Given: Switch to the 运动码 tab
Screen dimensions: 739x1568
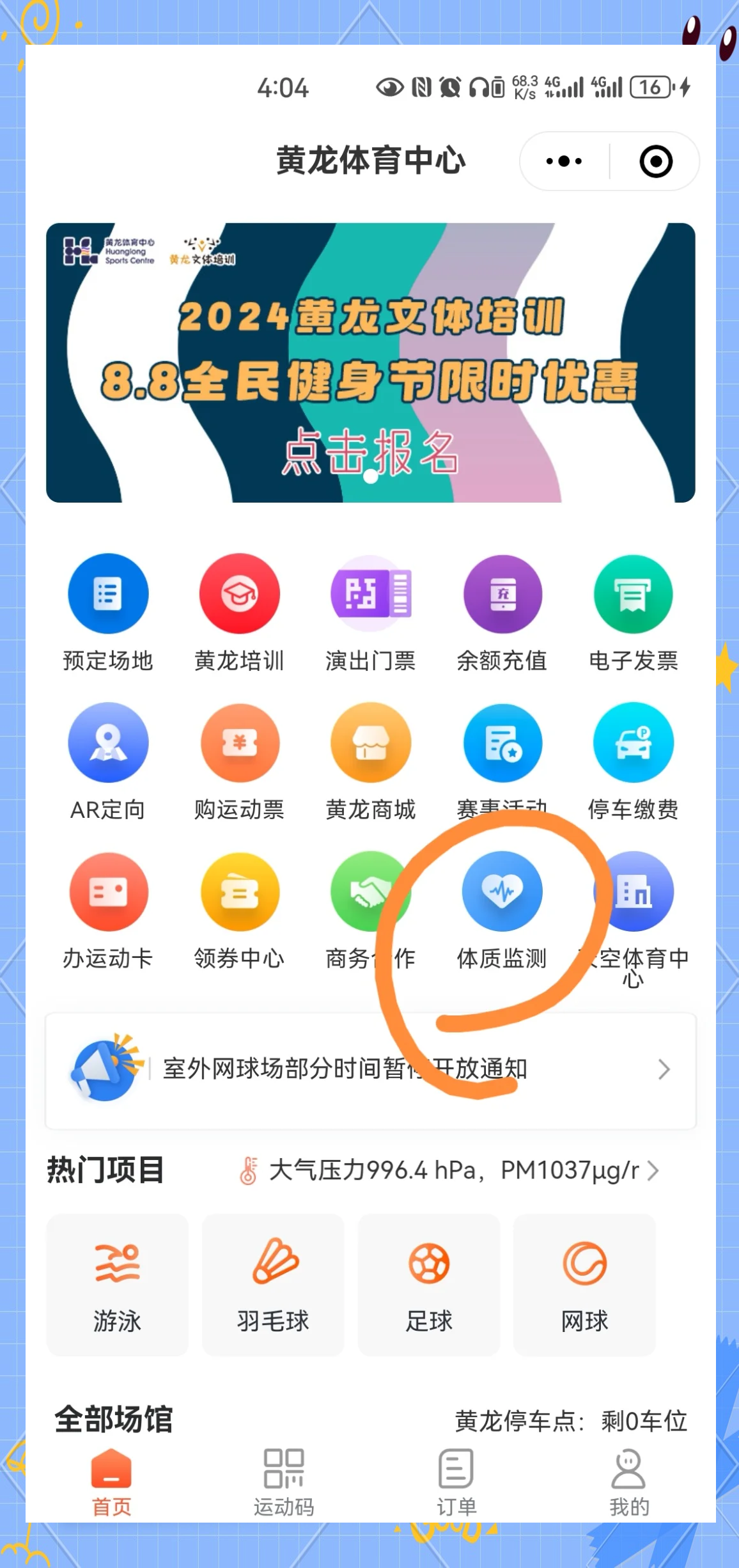Looking at the screenshot, I should 284,1483.
